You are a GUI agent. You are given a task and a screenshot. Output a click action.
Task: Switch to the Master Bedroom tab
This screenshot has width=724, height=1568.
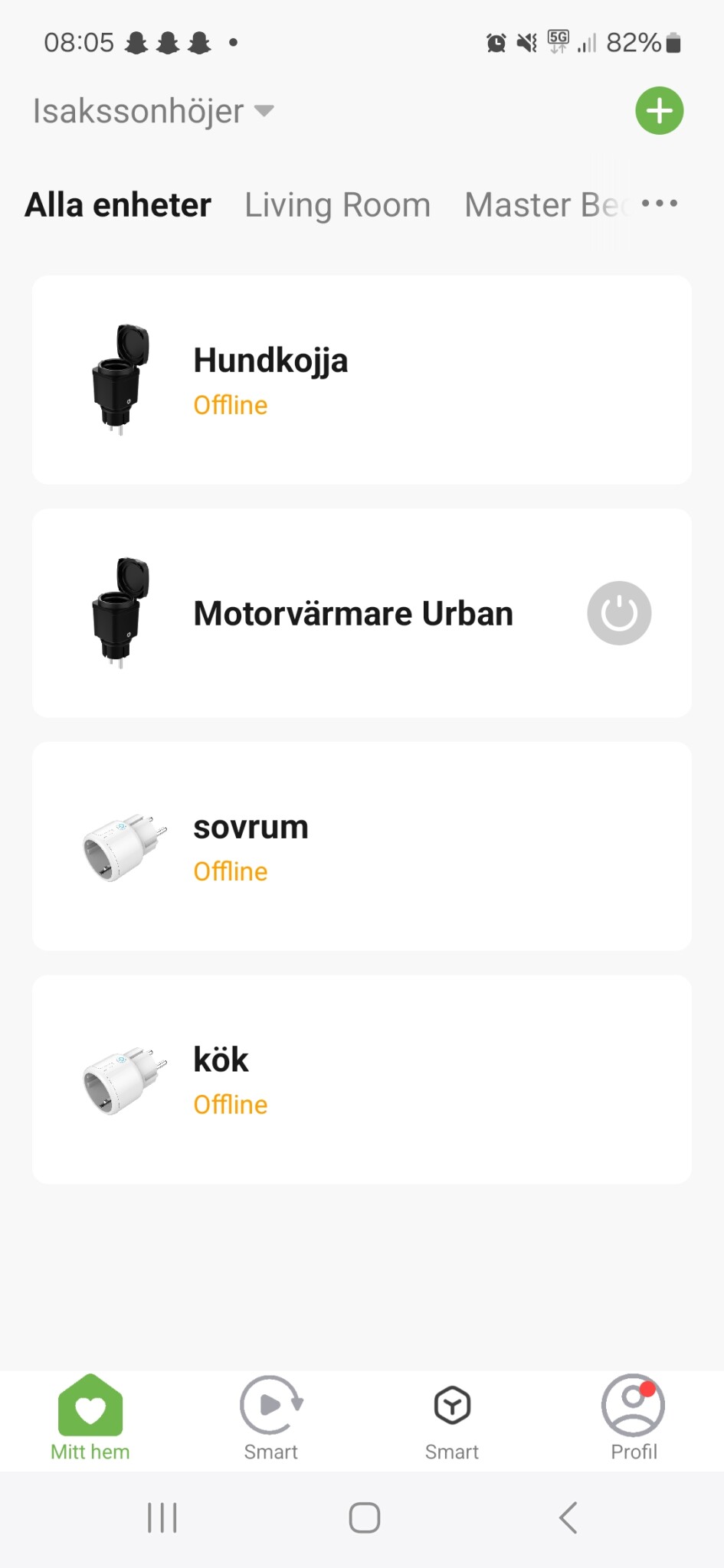pyautogui.click(x=545, y=205)
